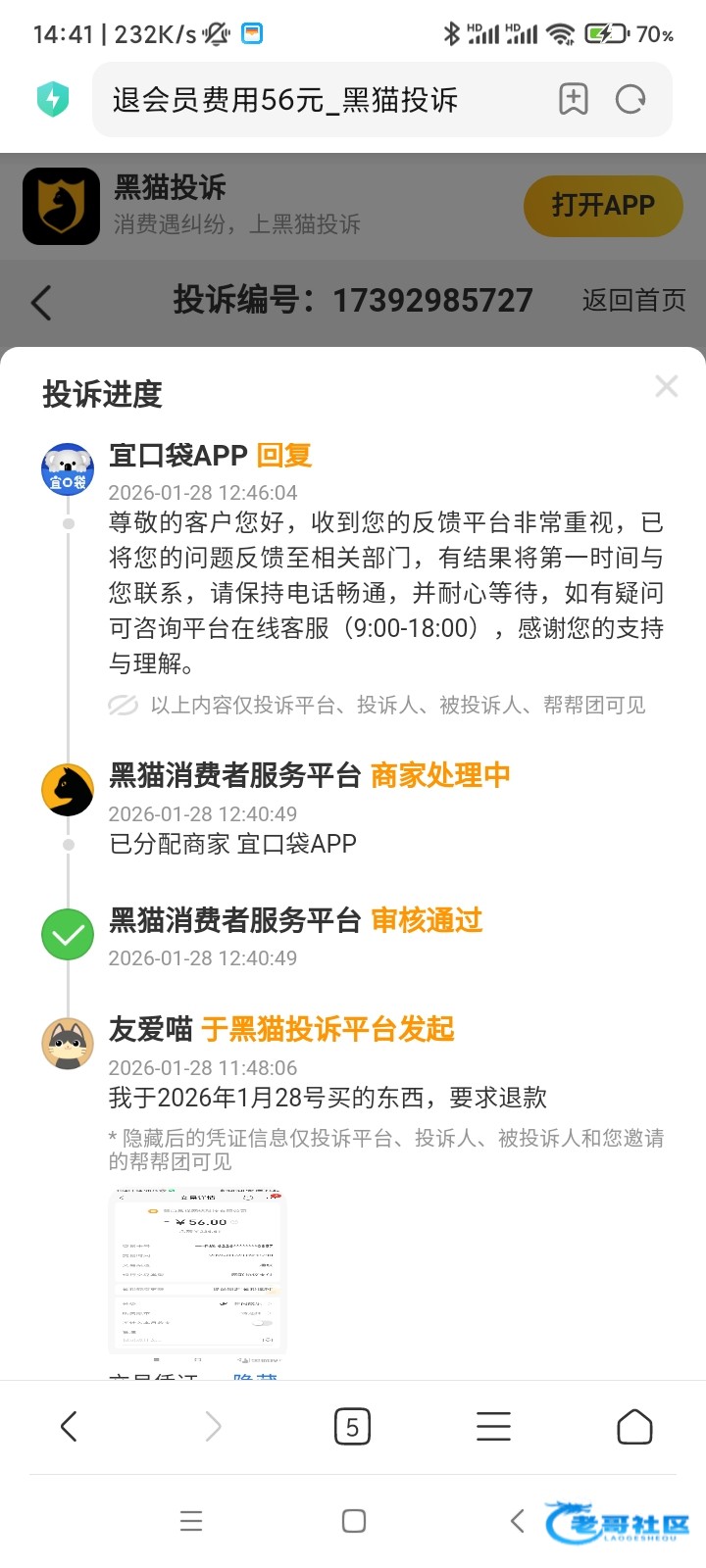This screenshot has width=706, height=1568.
Task: Tap the system home button
Action: click(354, 1521)
